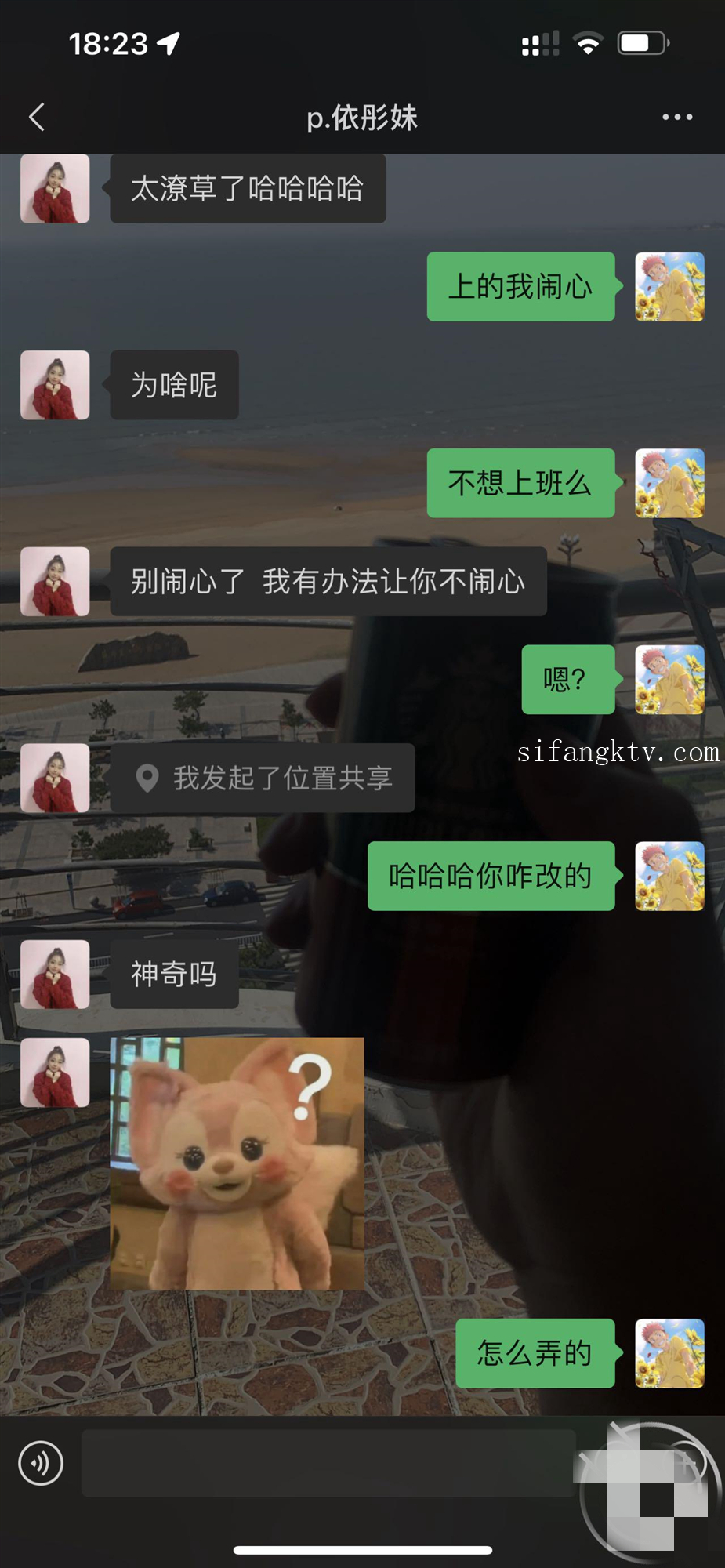Tap the voice message icon

point(41,1463)
